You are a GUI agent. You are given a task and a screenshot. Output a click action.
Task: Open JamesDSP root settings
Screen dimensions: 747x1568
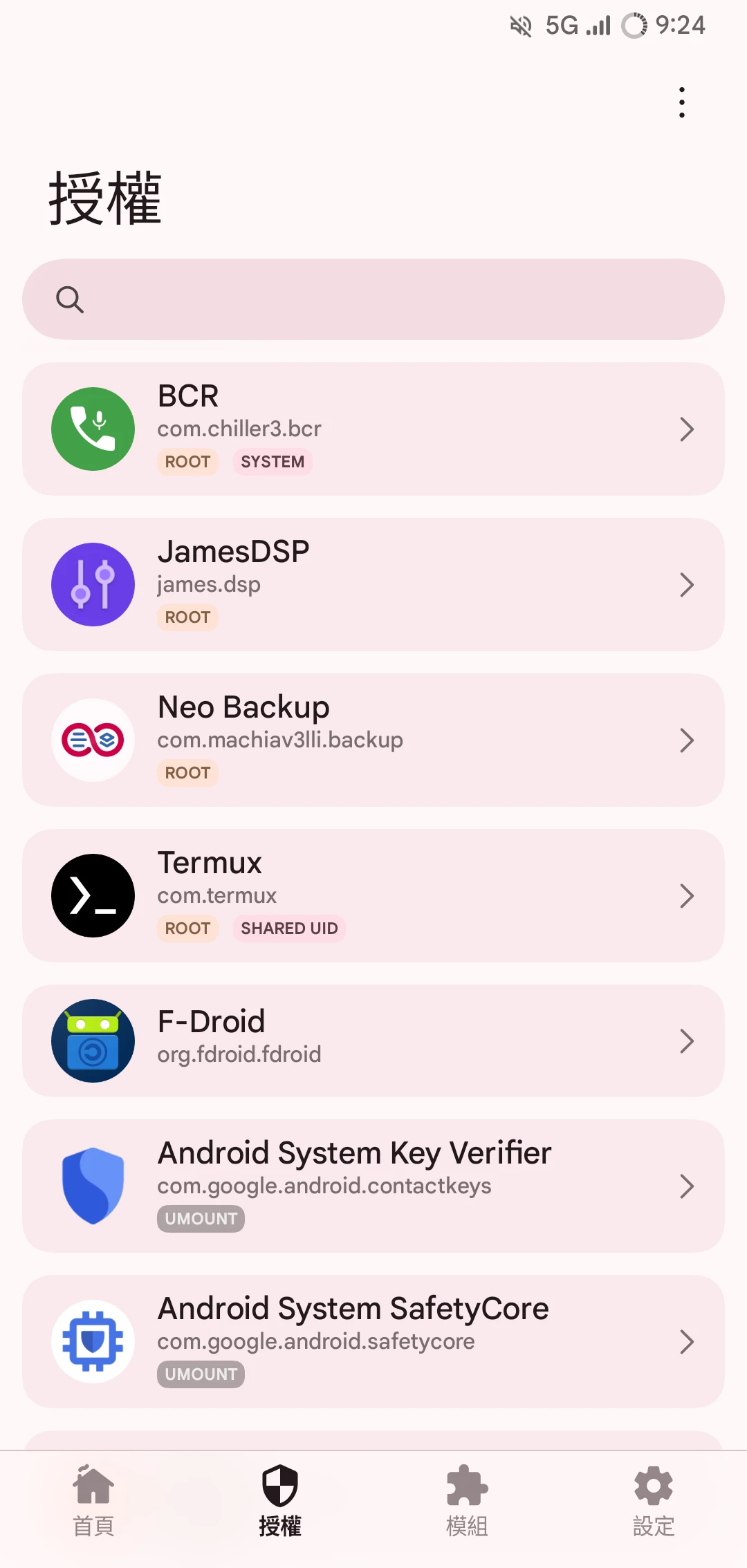(x=373, y=584)
